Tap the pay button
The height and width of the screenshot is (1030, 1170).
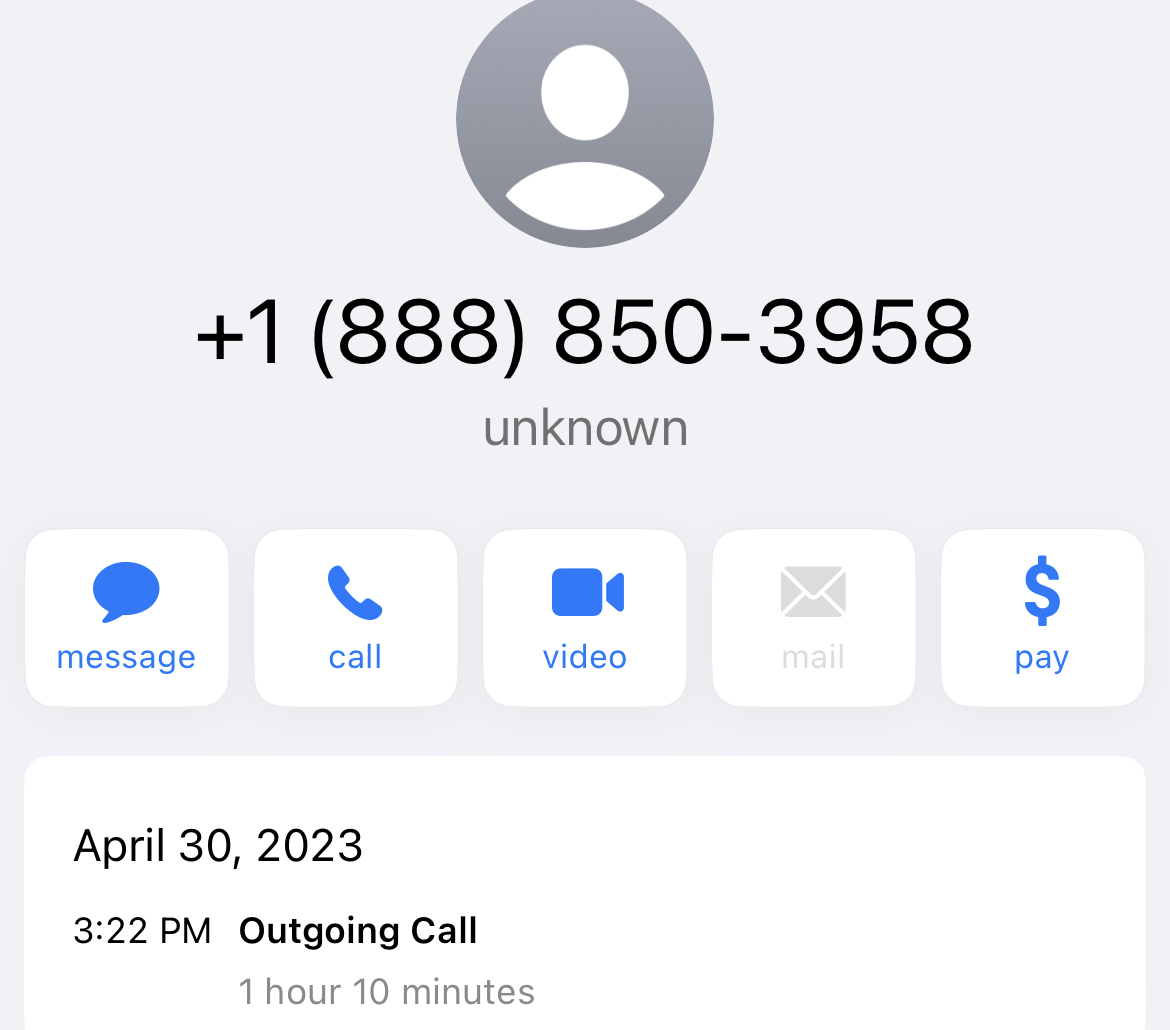(x=1042, y=617)
